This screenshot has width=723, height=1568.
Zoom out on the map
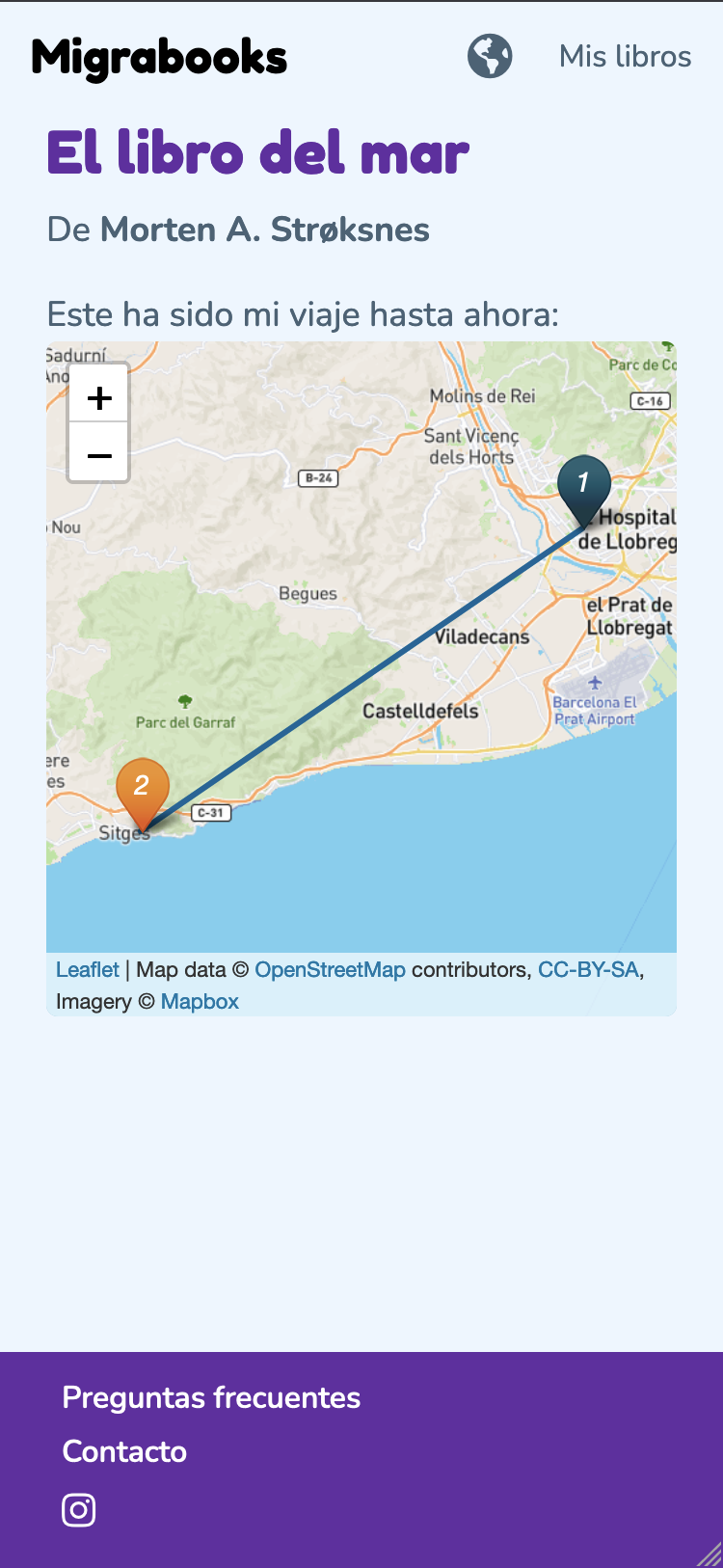99,454
